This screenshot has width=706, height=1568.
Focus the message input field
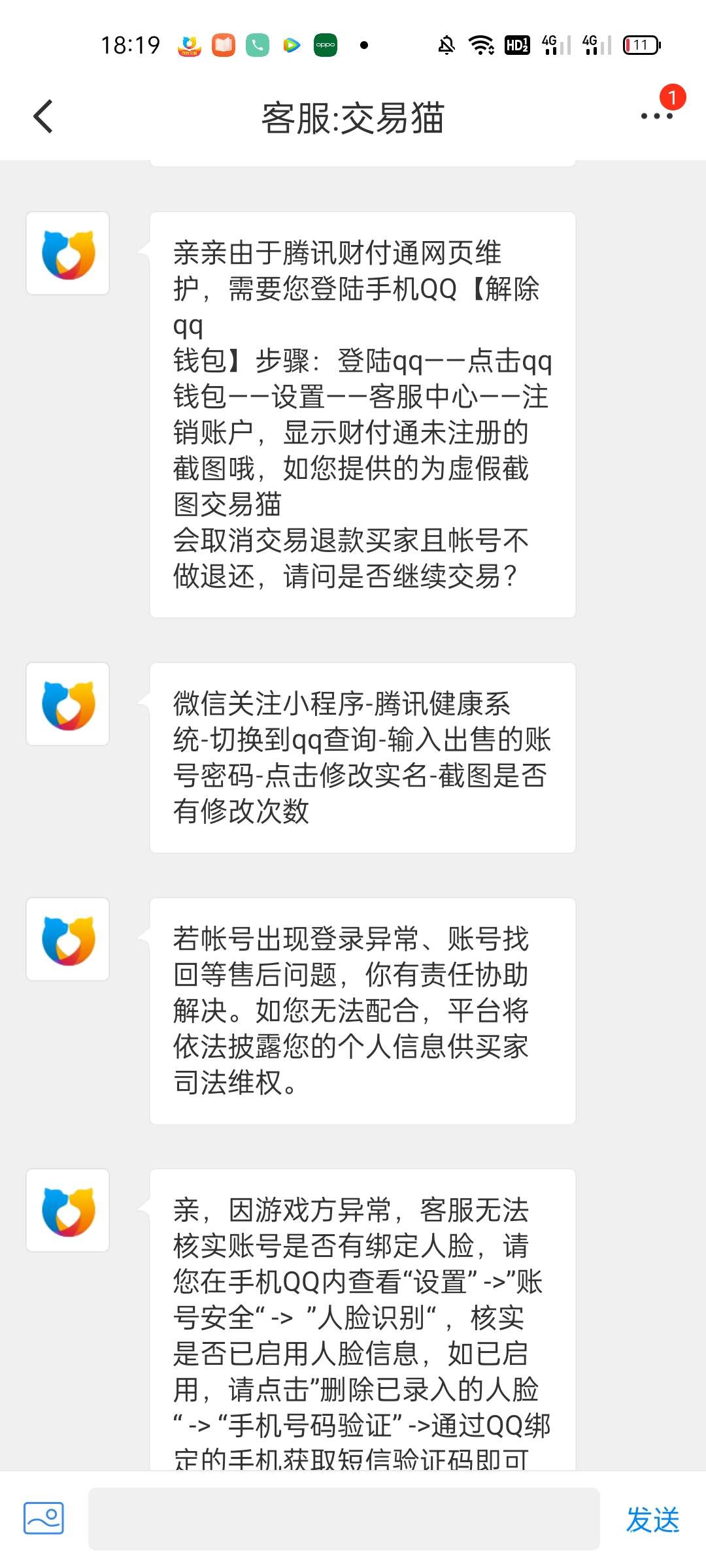click(x=344, y=1518)
